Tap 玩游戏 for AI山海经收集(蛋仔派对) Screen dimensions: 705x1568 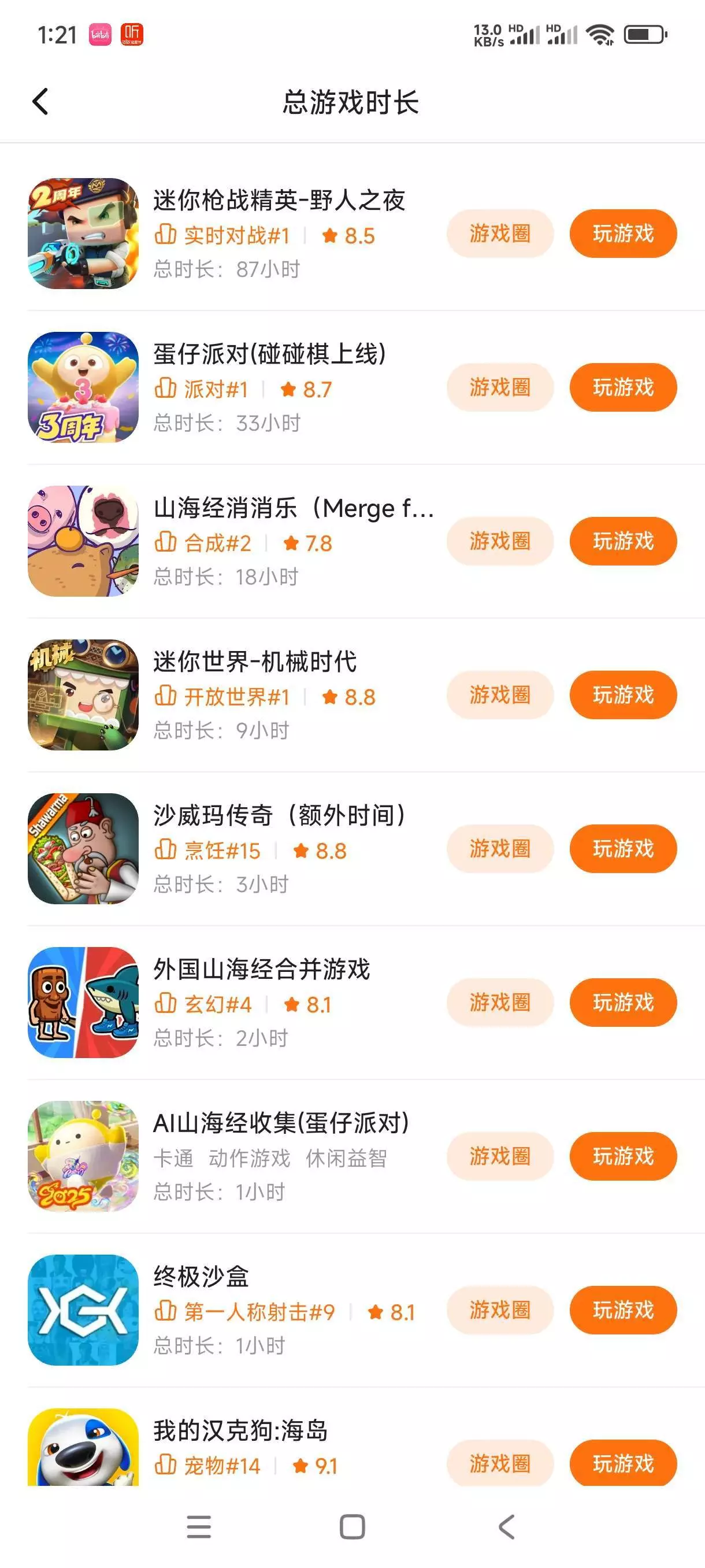622,1156
